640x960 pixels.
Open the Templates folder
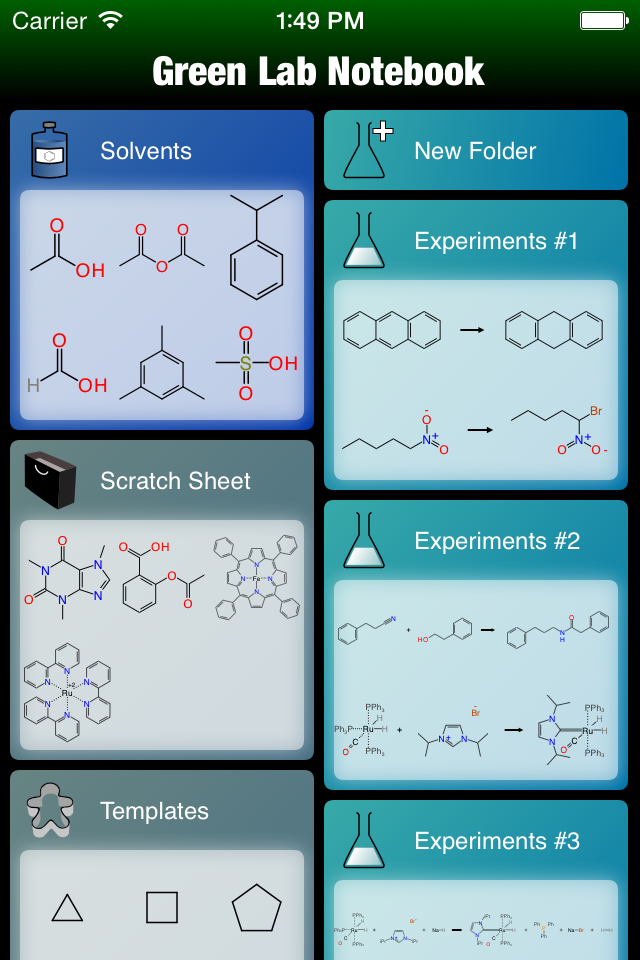tap(155, 811)
